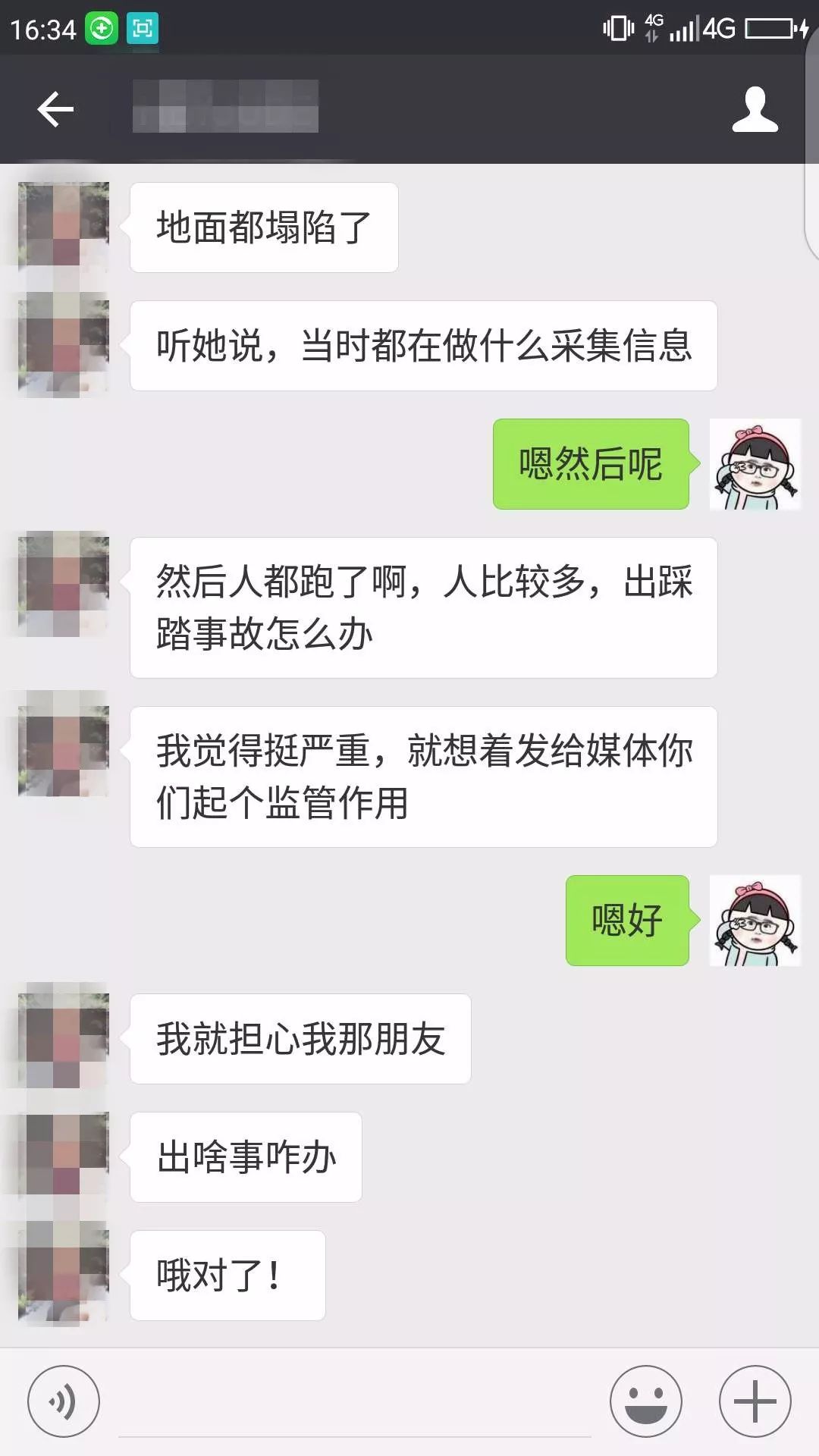Open the contact profile icon

(755, 109)
